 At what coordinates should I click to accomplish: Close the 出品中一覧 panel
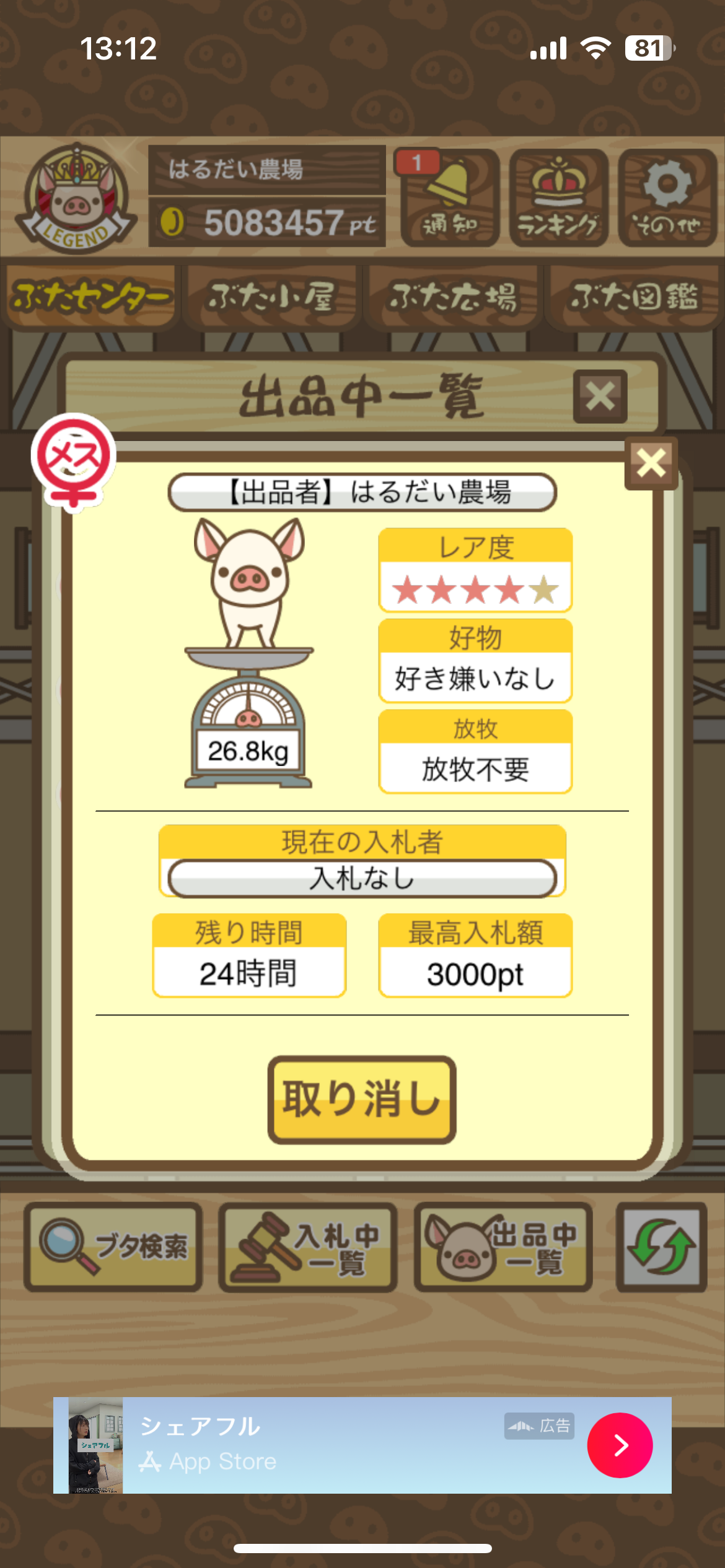600,396
